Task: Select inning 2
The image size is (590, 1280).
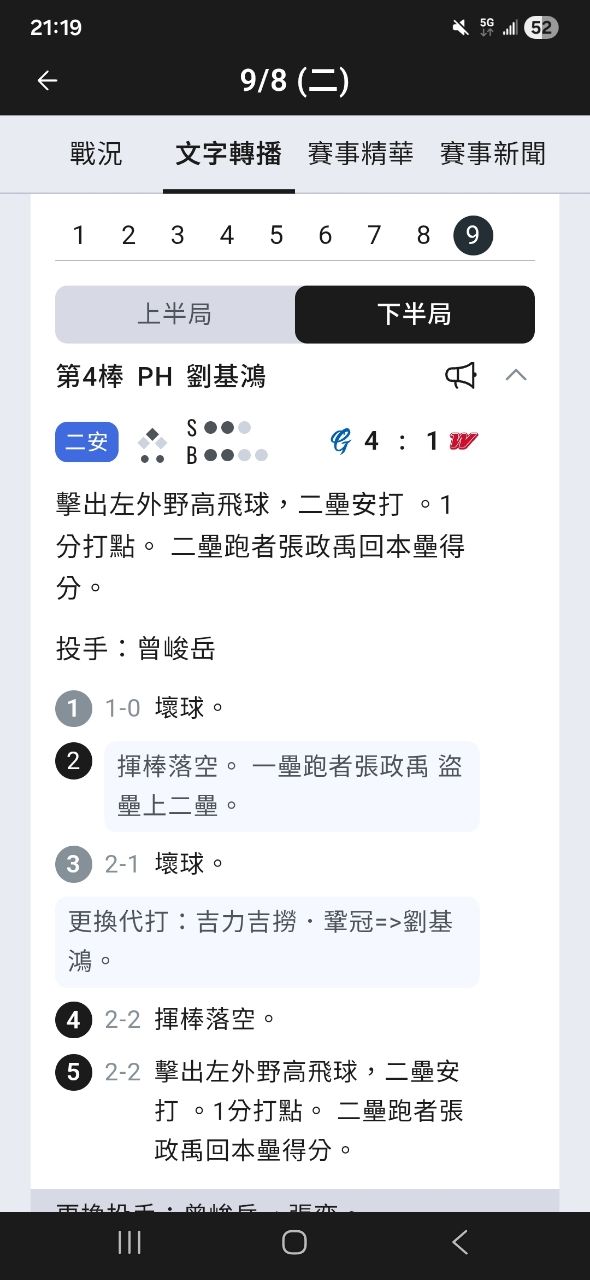Action: pos(128,236)
